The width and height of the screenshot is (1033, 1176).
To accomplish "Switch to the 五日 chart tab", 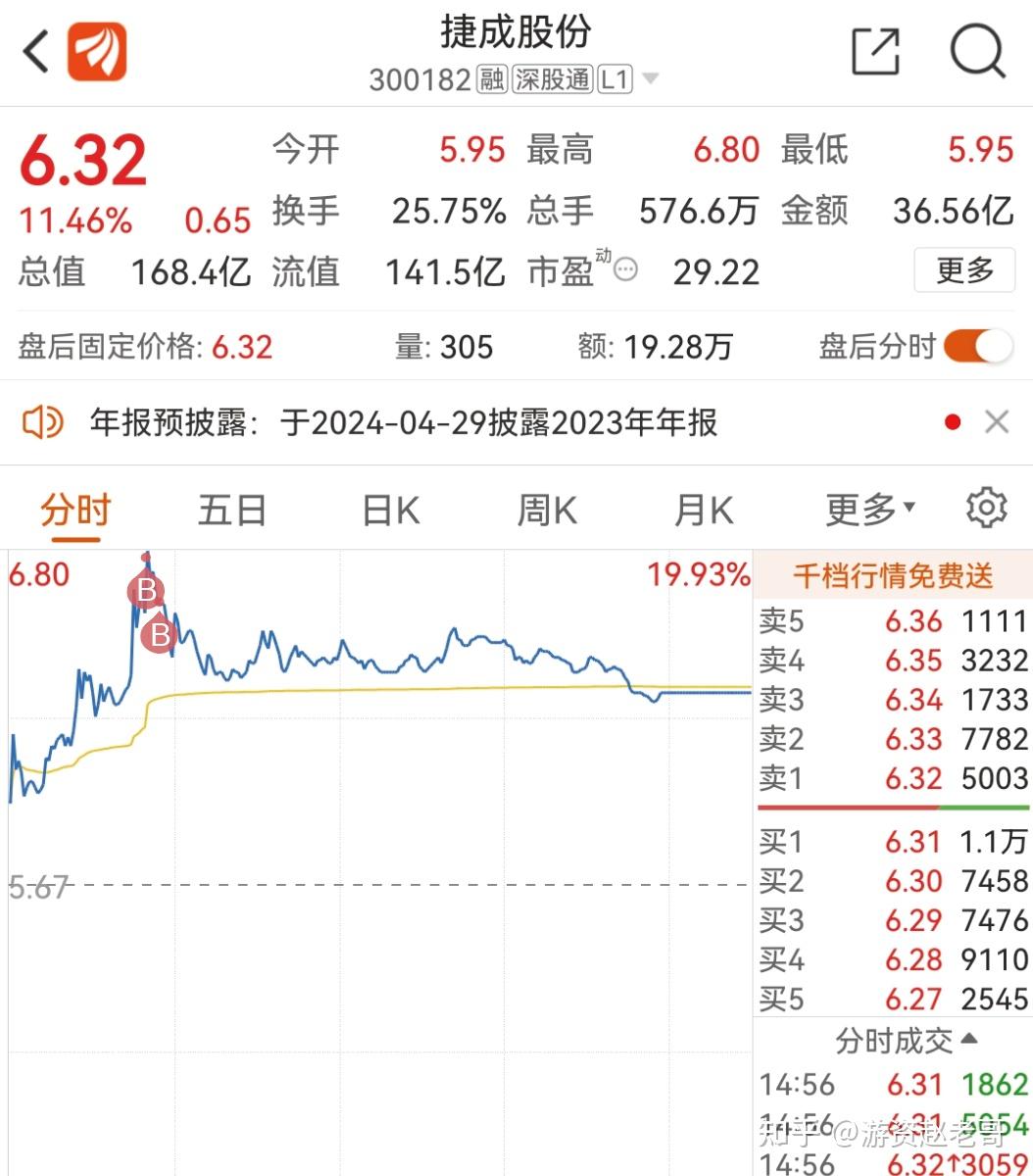I will coord(232,510).
